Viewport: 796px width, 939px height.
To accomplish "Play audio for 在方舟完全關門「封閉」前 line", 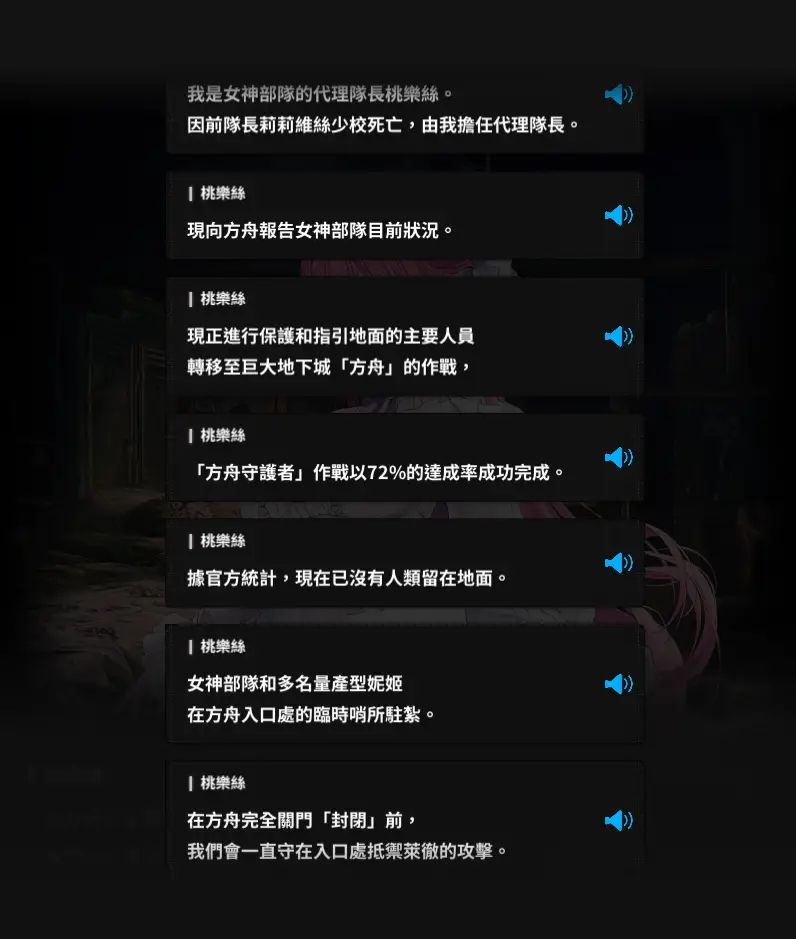I will click(x=618, y=821).
